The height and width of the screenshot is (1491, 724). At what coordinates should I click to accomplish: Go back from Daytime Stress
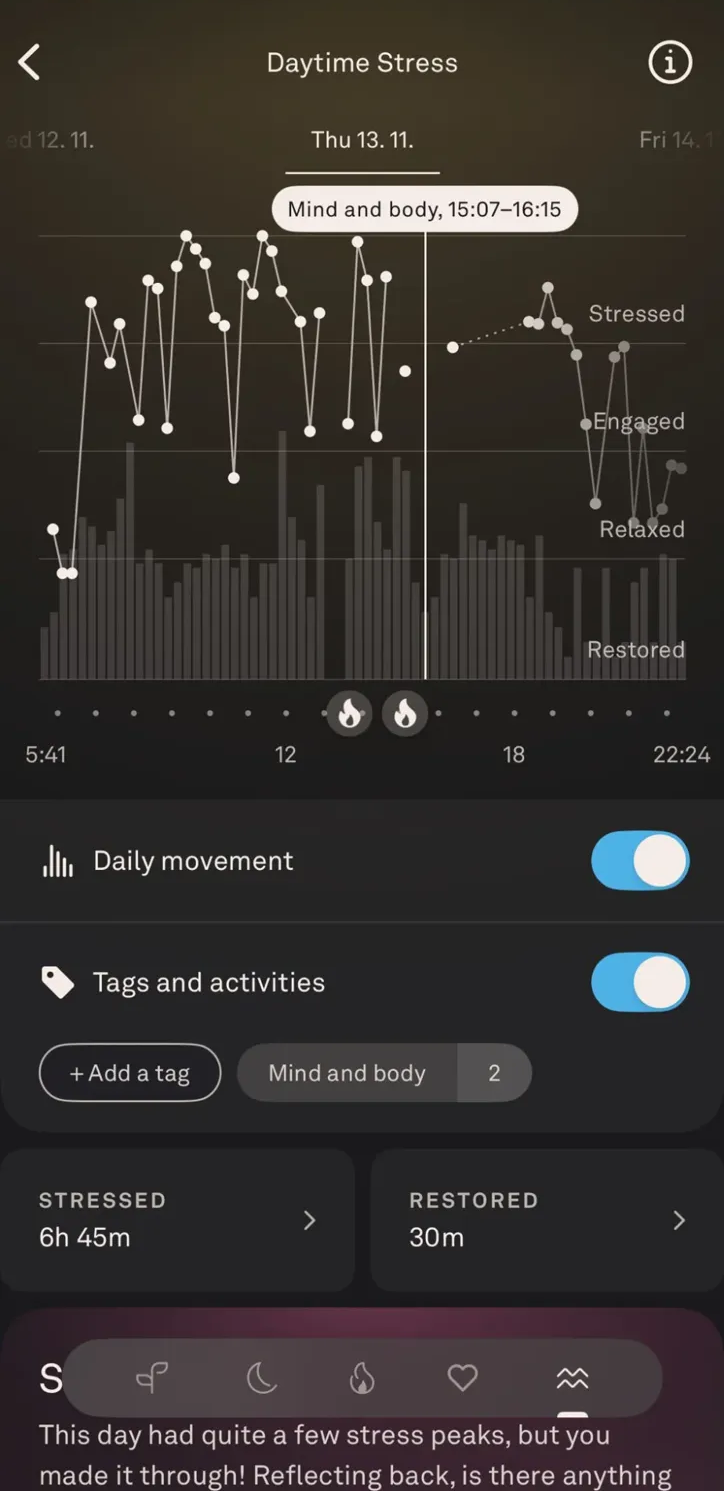(x=30, y=63)
